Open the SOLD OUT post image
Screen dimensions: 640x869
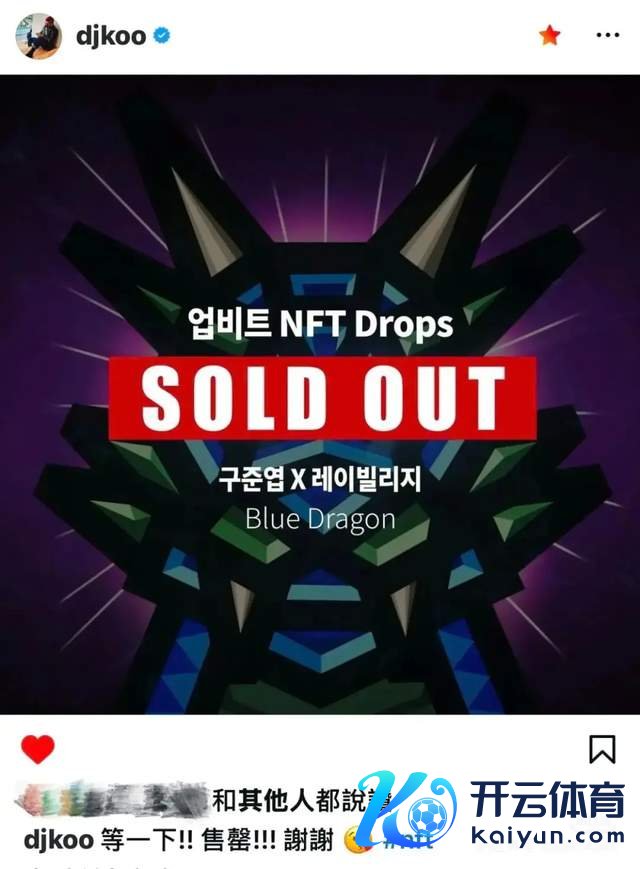tap(320, 394)
